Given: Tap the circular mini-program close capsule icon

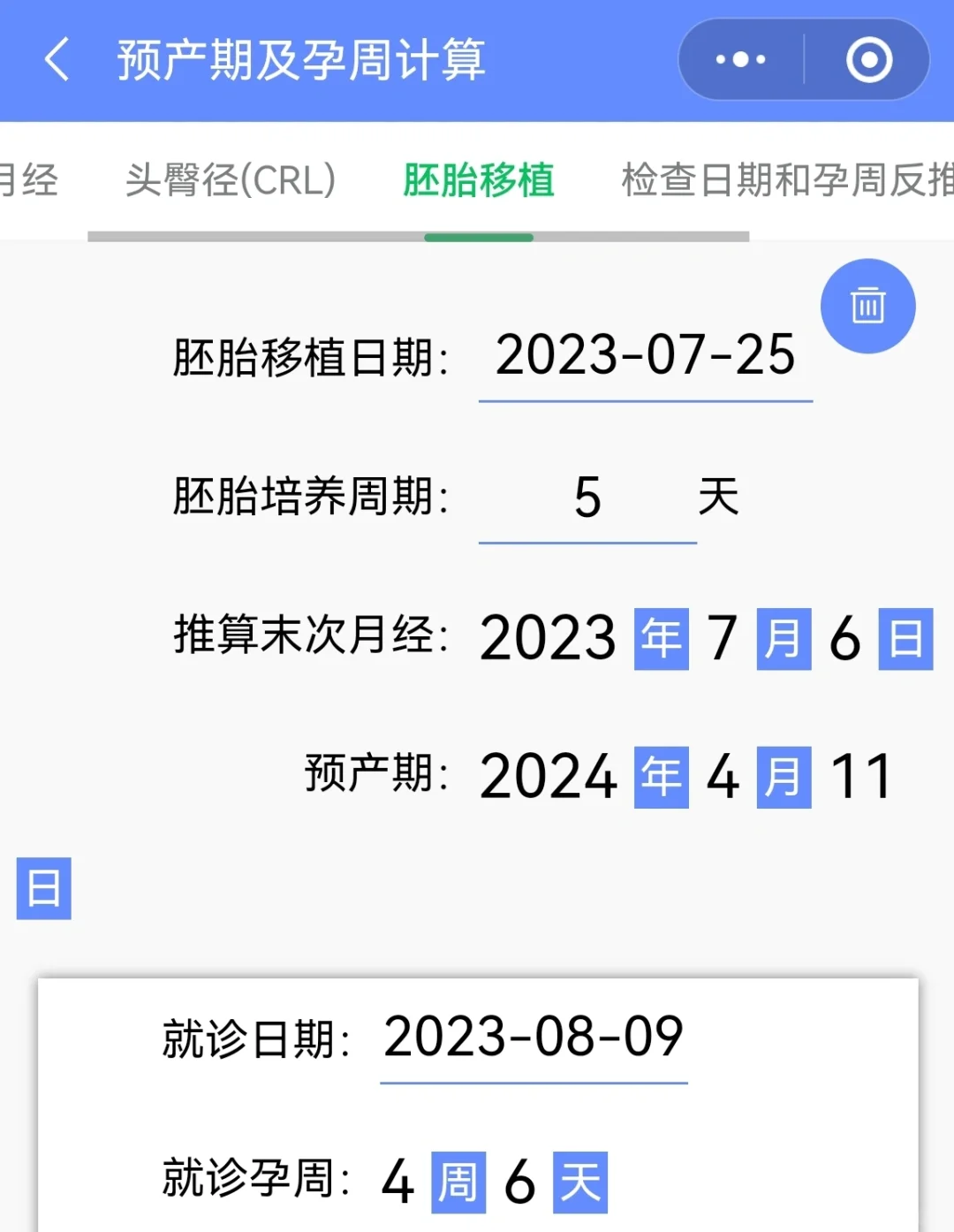Looking at the screenshot, I should pos(870,58).
